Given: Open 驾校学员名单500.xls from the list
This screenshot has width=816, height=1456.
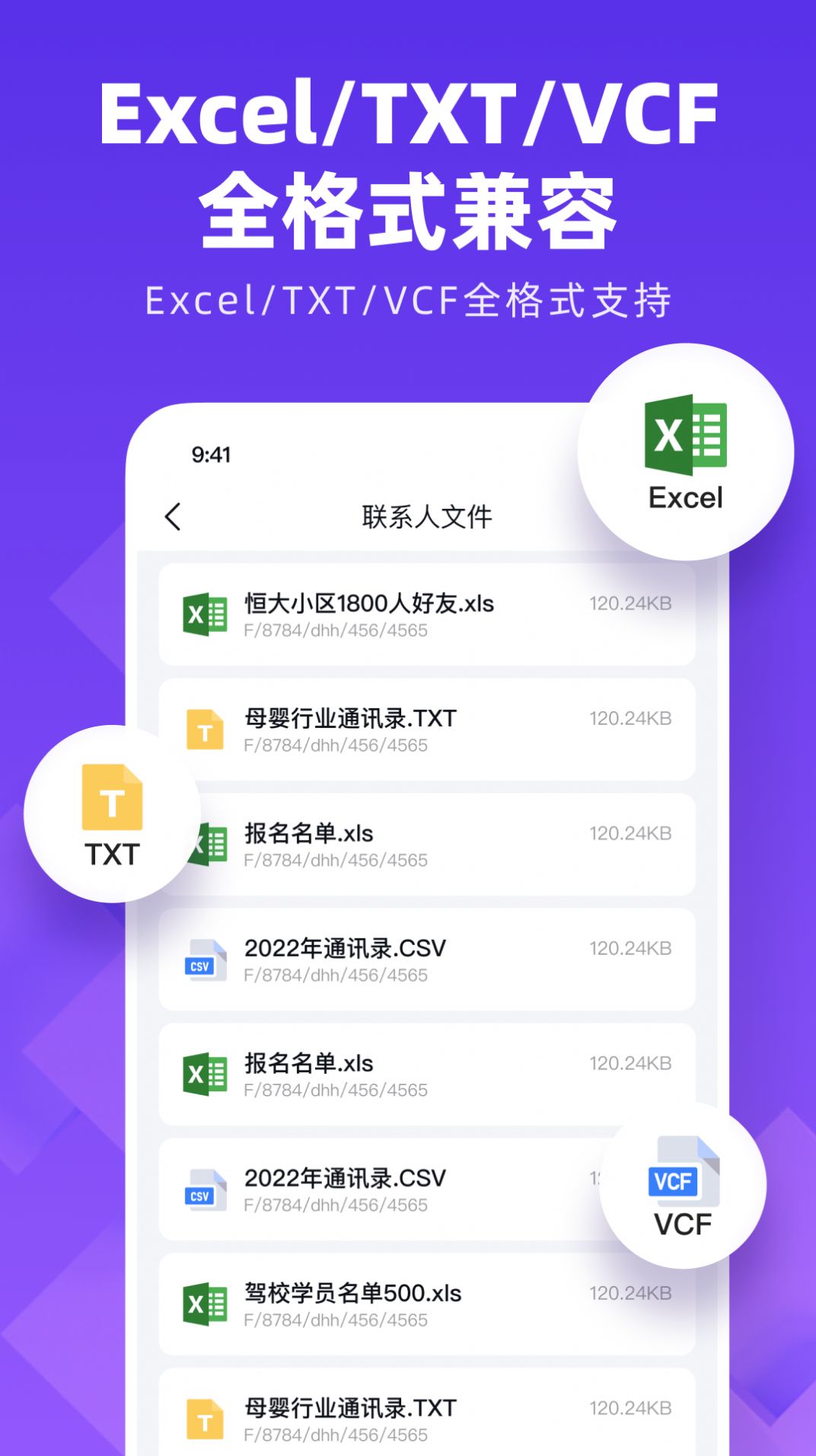Looking at the screenshot, I should click(x=354, y=1292).
